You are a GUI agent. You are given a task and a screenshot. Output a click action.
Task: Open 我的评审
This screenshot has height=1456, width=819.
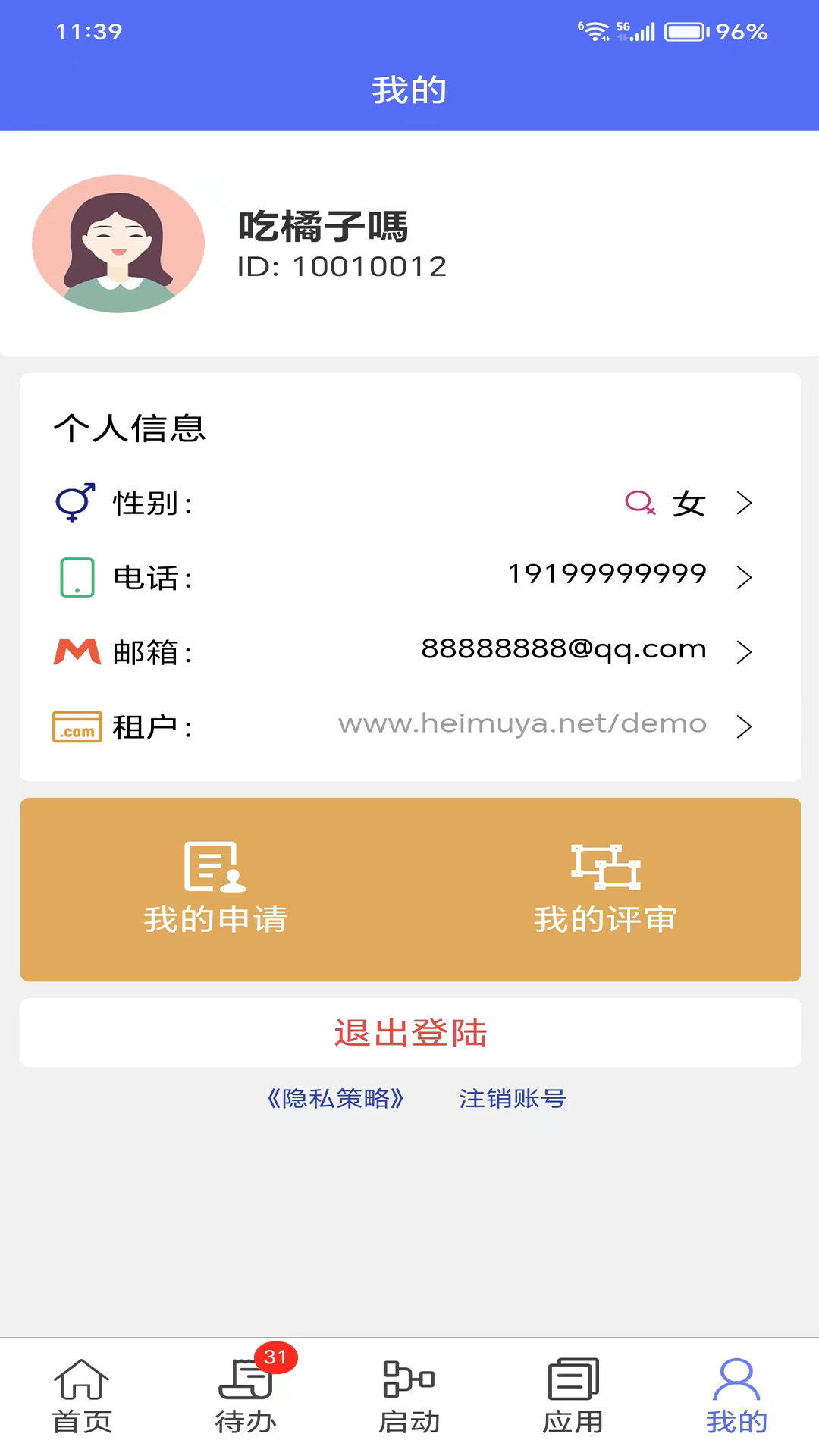tap(605, 889)
